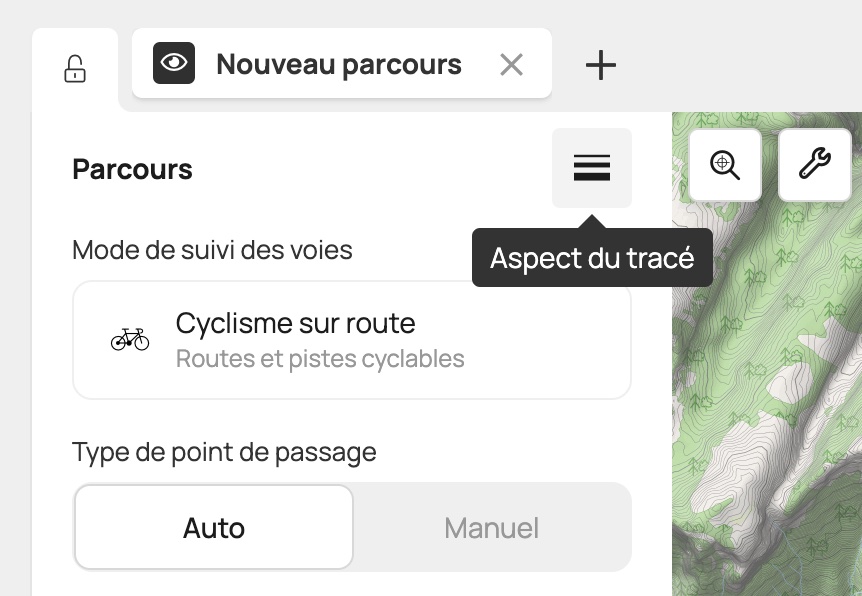Switch waypoint type to Manuel
862x596 pixels.
coord(491,527)
